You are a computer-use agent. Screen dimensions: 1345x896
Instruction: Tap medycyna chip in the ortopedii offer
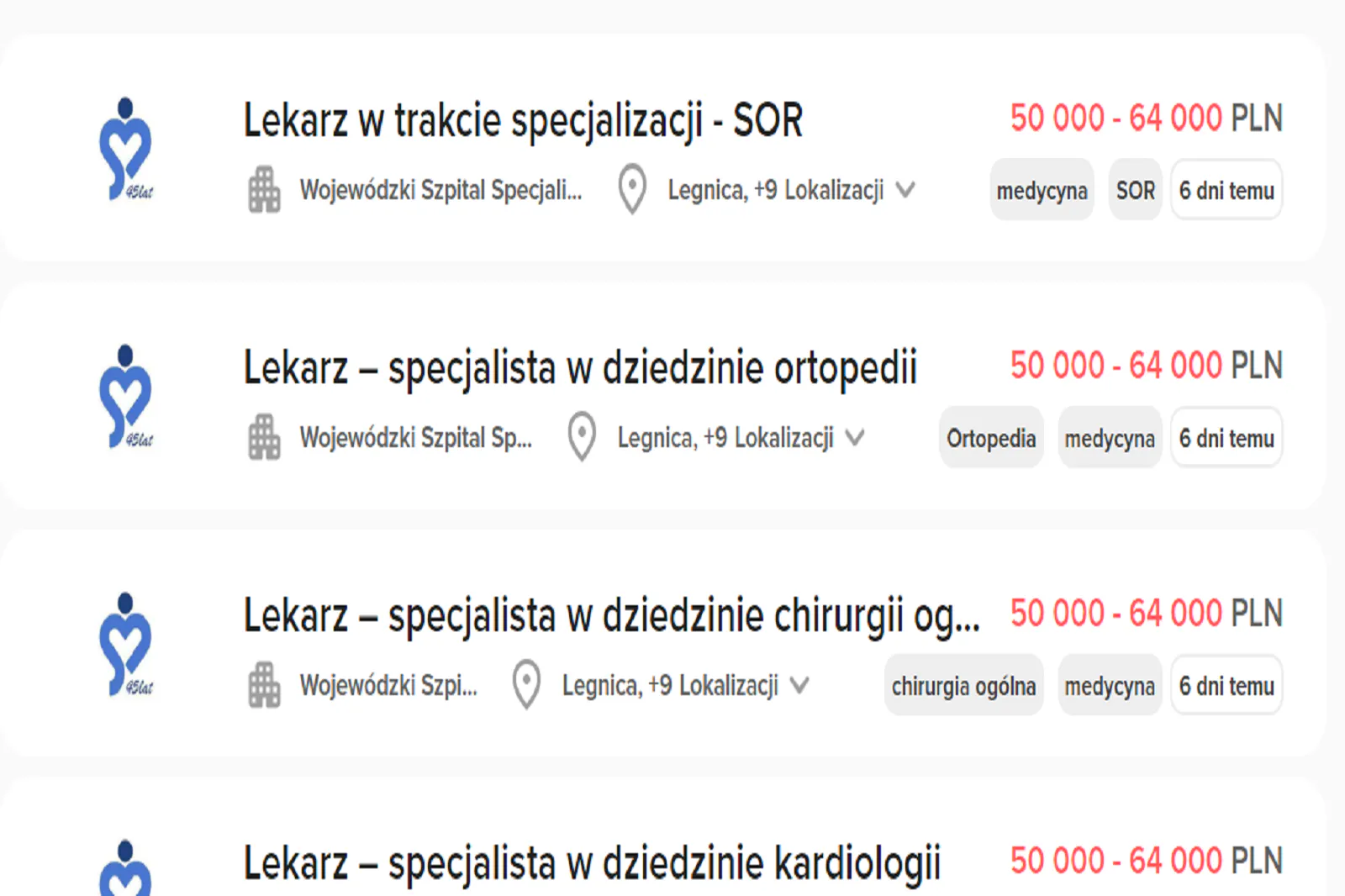[x=1110, y=439]
